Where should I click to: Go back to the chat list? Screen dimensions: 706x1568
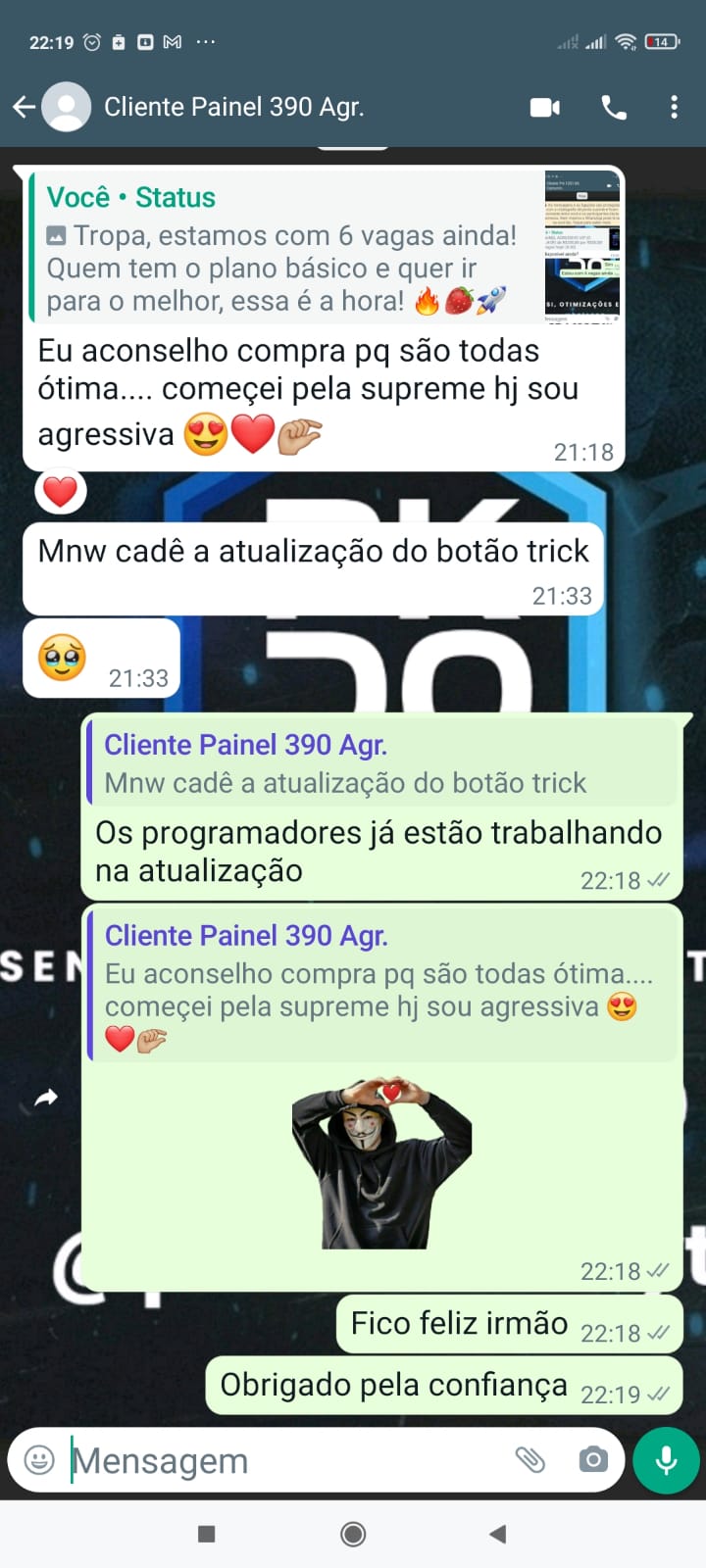tap(24, 107)
